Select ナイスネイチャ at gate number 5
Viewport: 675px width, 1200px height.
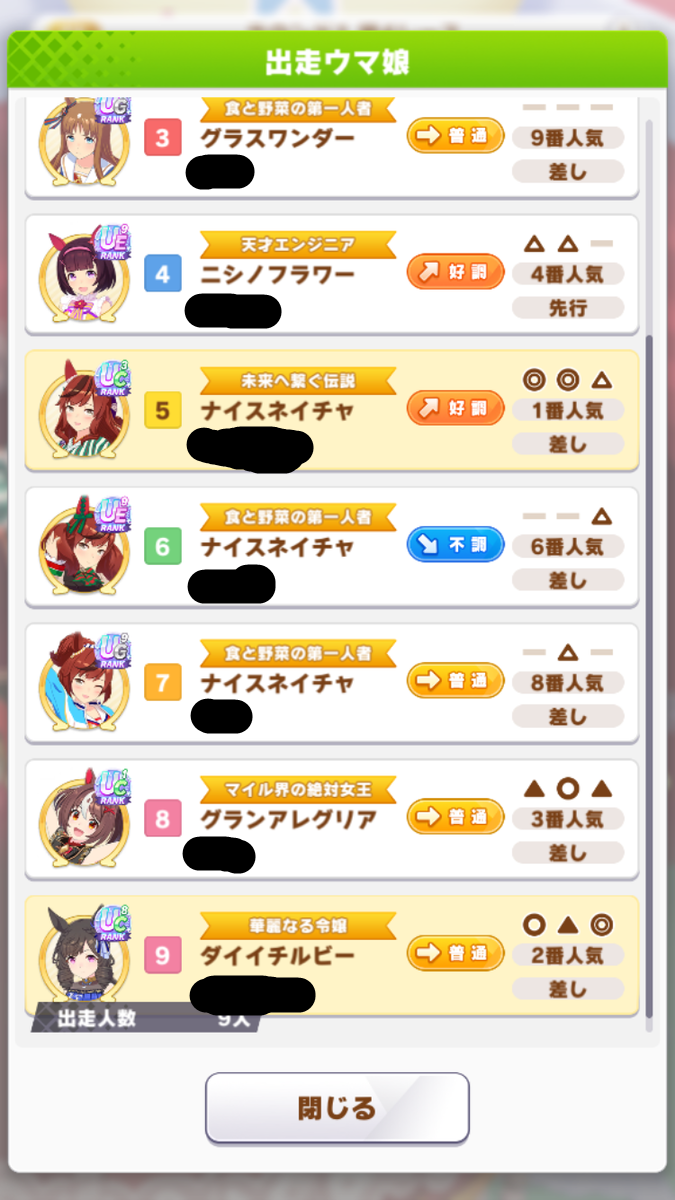[x=331, y=410]
